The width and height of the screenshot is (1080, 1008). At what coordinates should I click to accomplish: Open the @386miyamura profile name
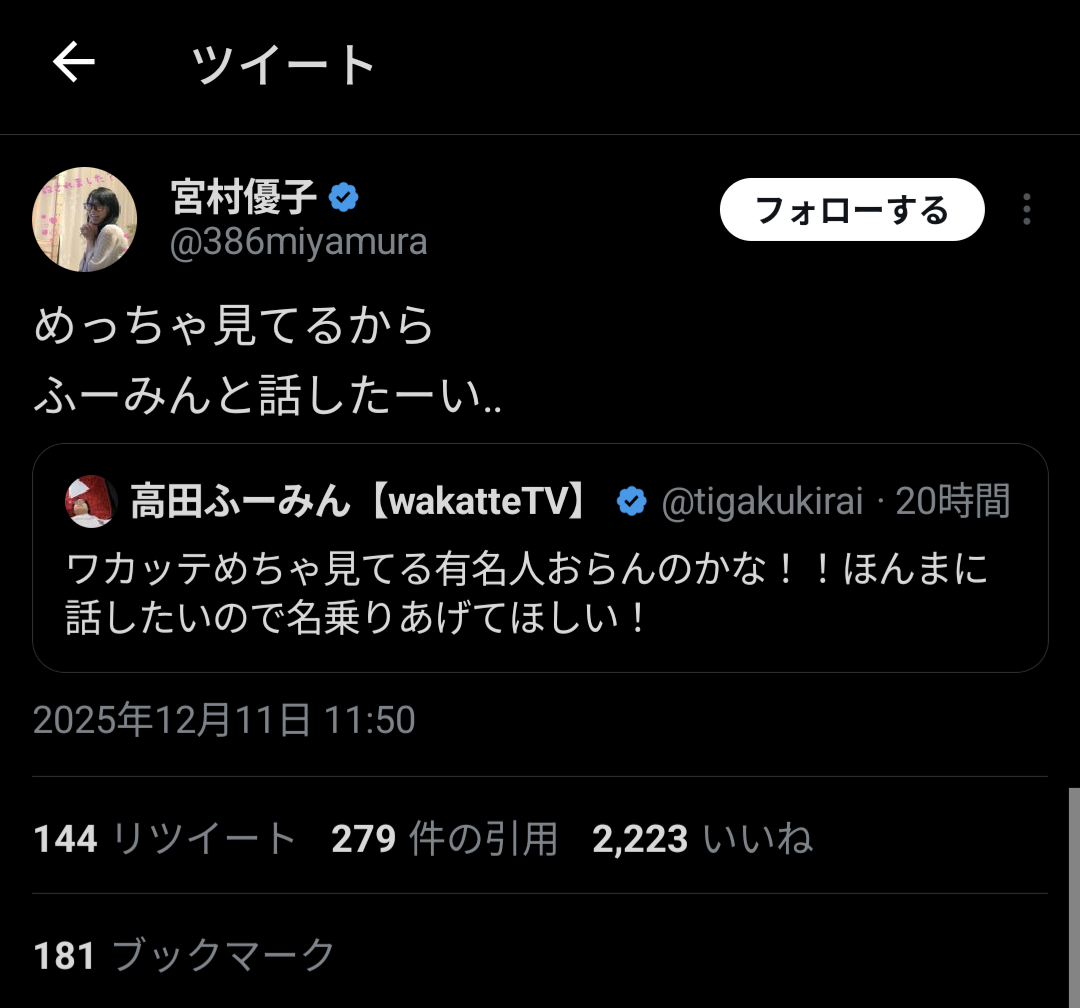coord(298,242)
